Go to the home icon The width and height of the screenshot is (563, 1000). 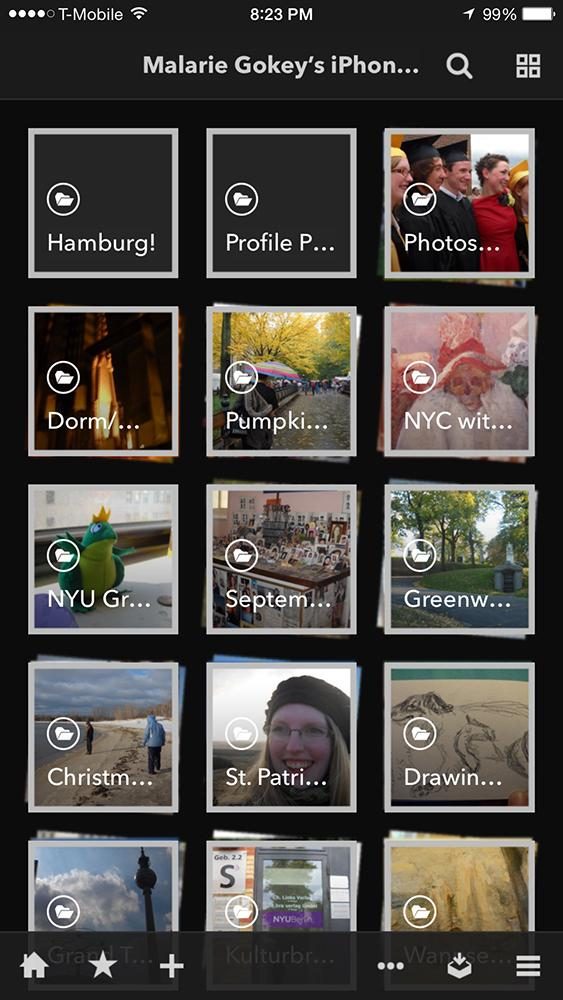pyautogui.click(x=34, y=966)
